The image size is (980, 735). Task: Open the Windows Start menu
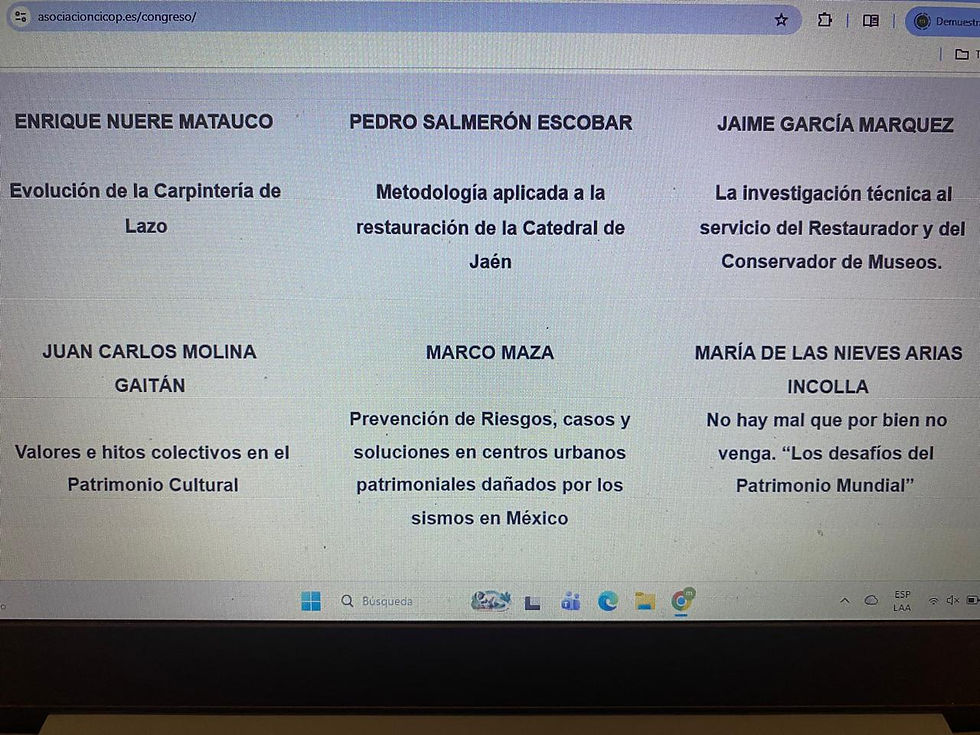coord(311,601)
